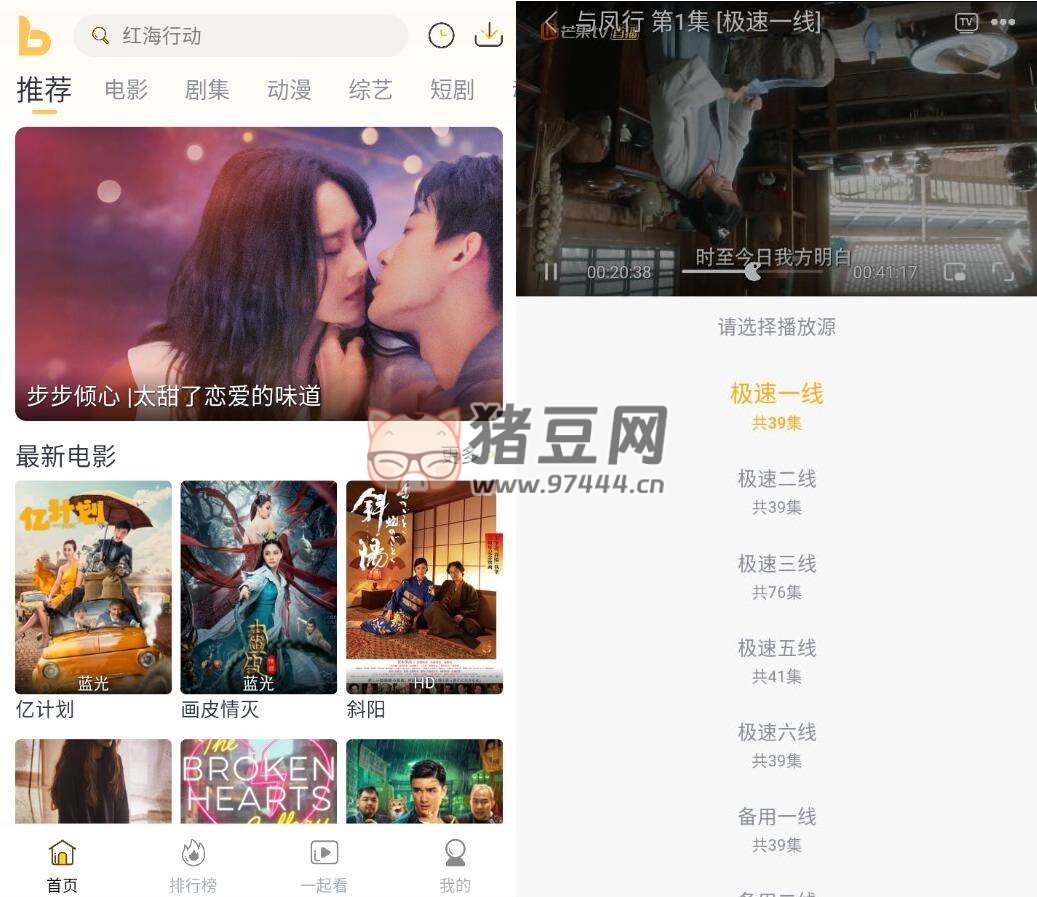Open watch history clock icon
Screen dimensions: 1037x897
pos(441,36)
